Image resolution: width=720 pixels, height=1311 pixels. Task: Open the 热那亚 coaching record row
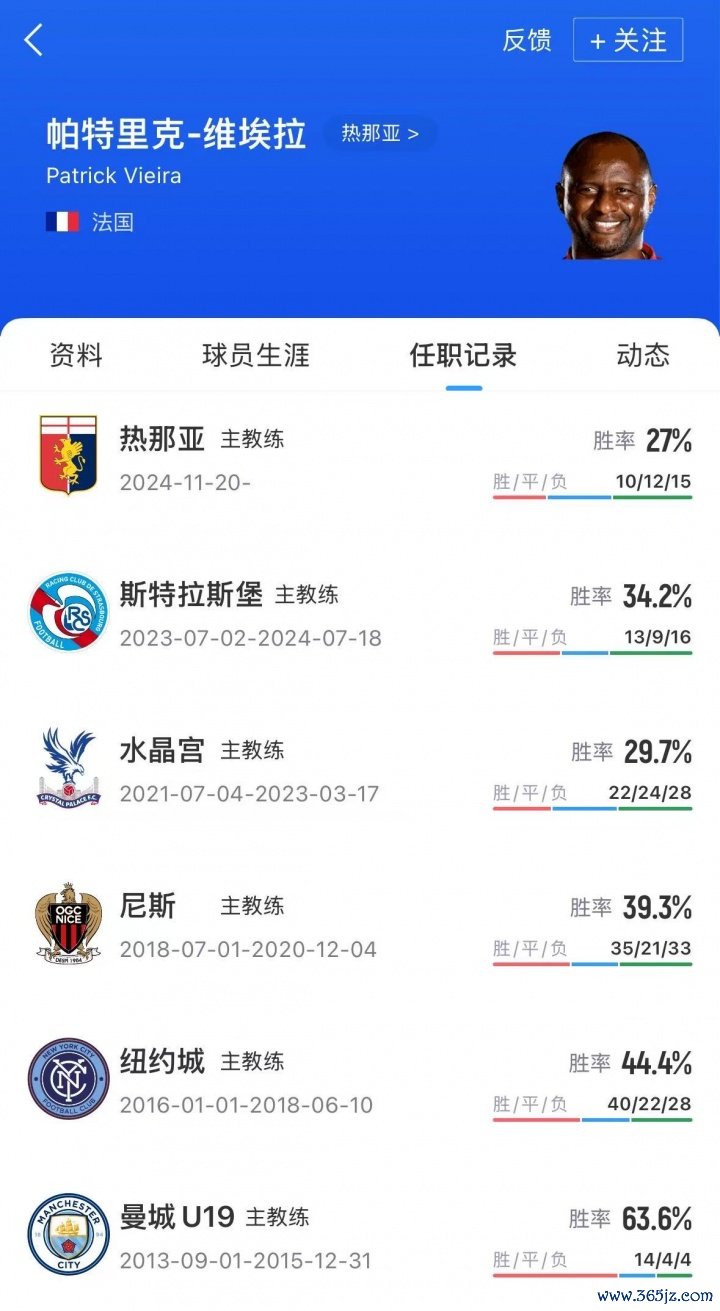click(360, 458)
